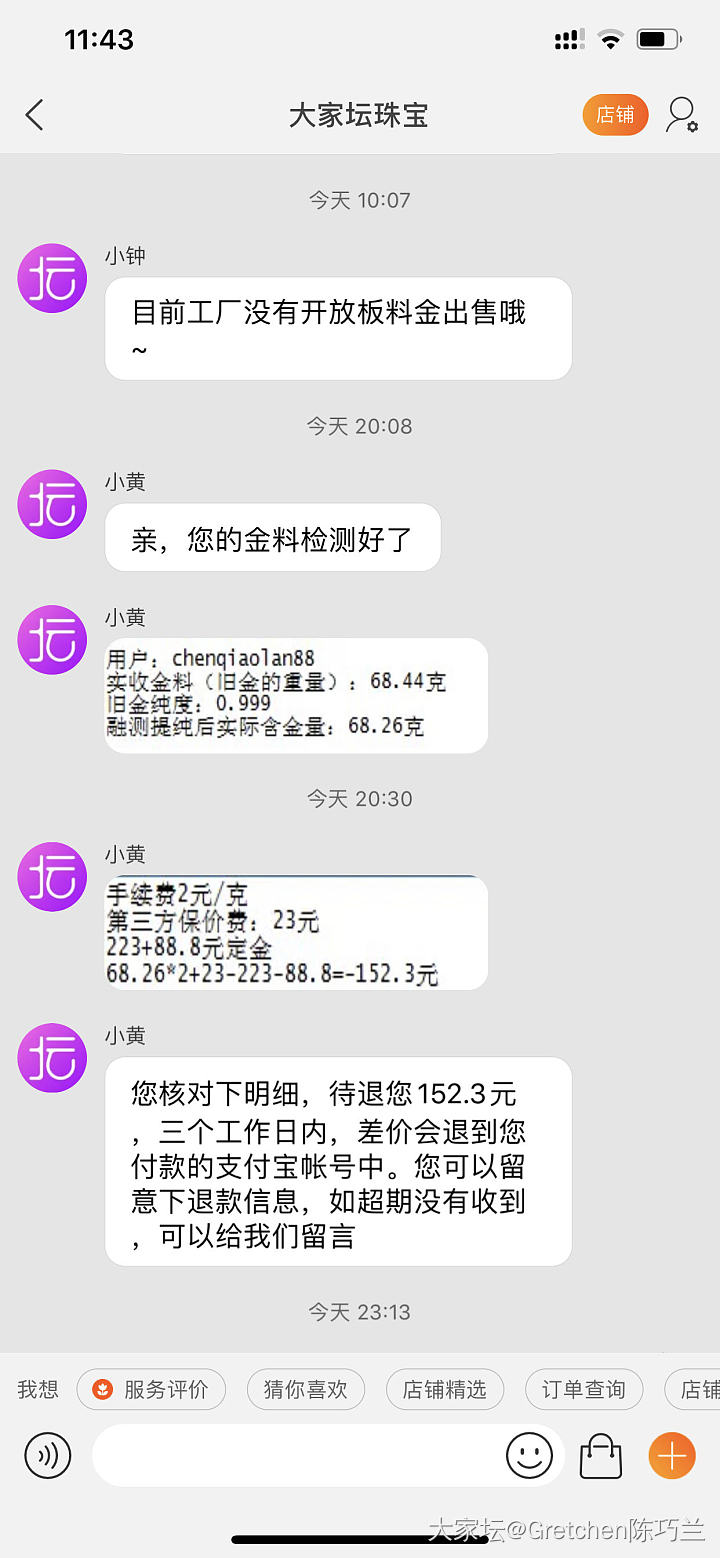The width and height of the screenshot is (720, 1558).
Task: Go back using the arrow icon
Action: 35,115
